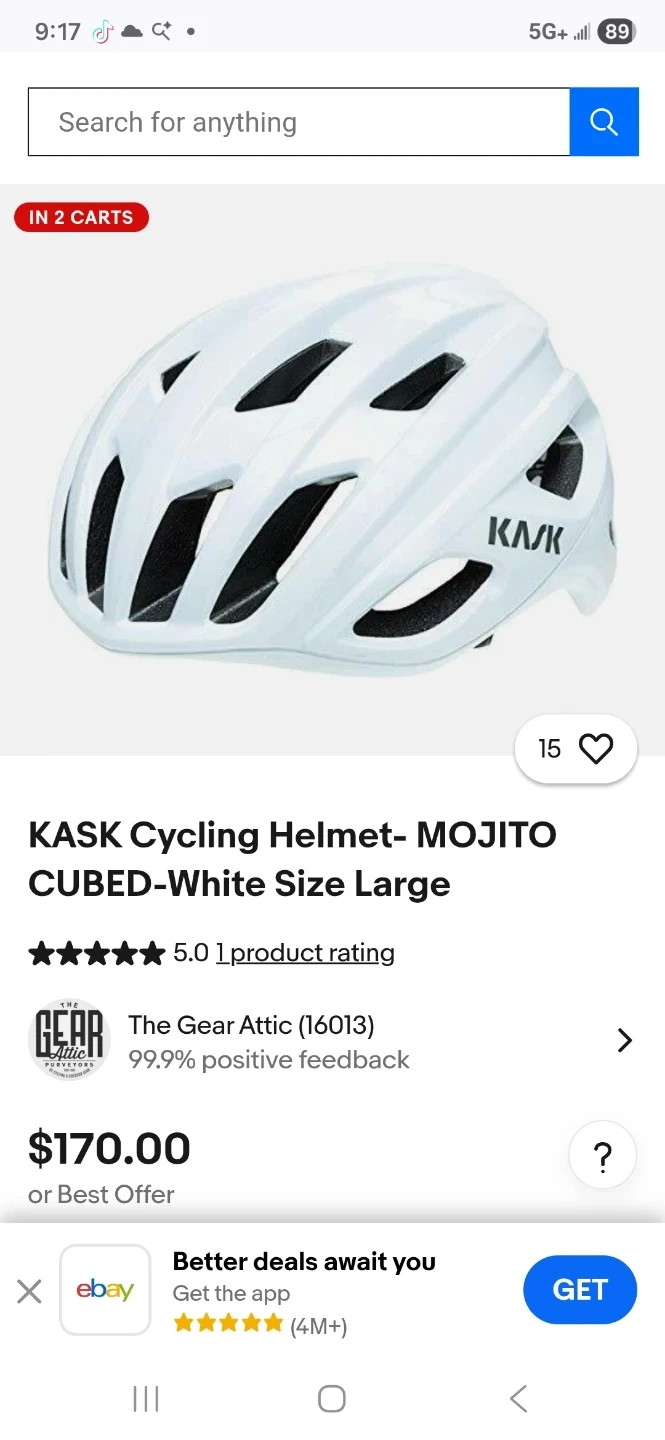Get the eBay app

580,1290
